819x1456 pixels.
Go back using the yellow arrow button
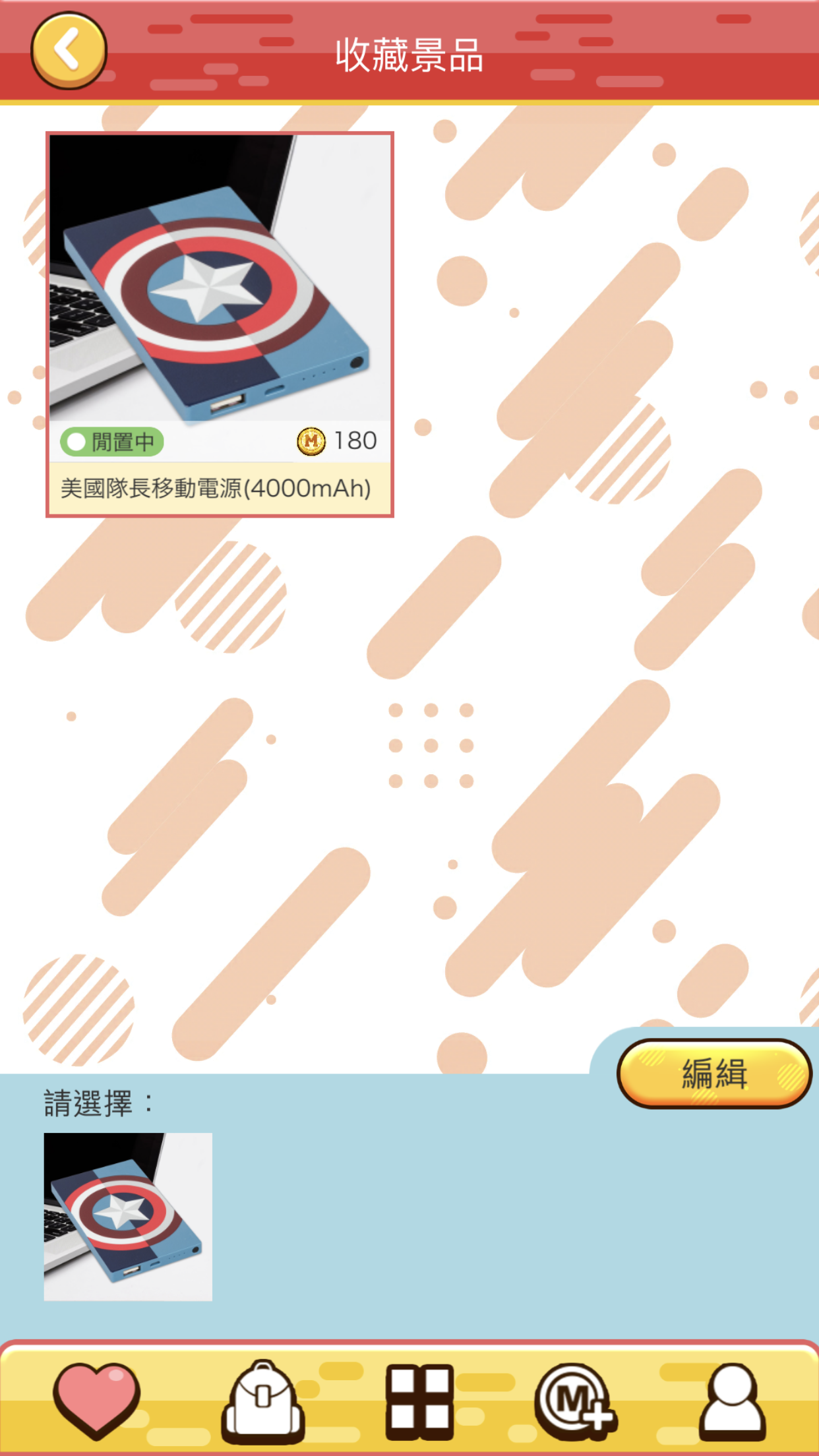(69, 50)
